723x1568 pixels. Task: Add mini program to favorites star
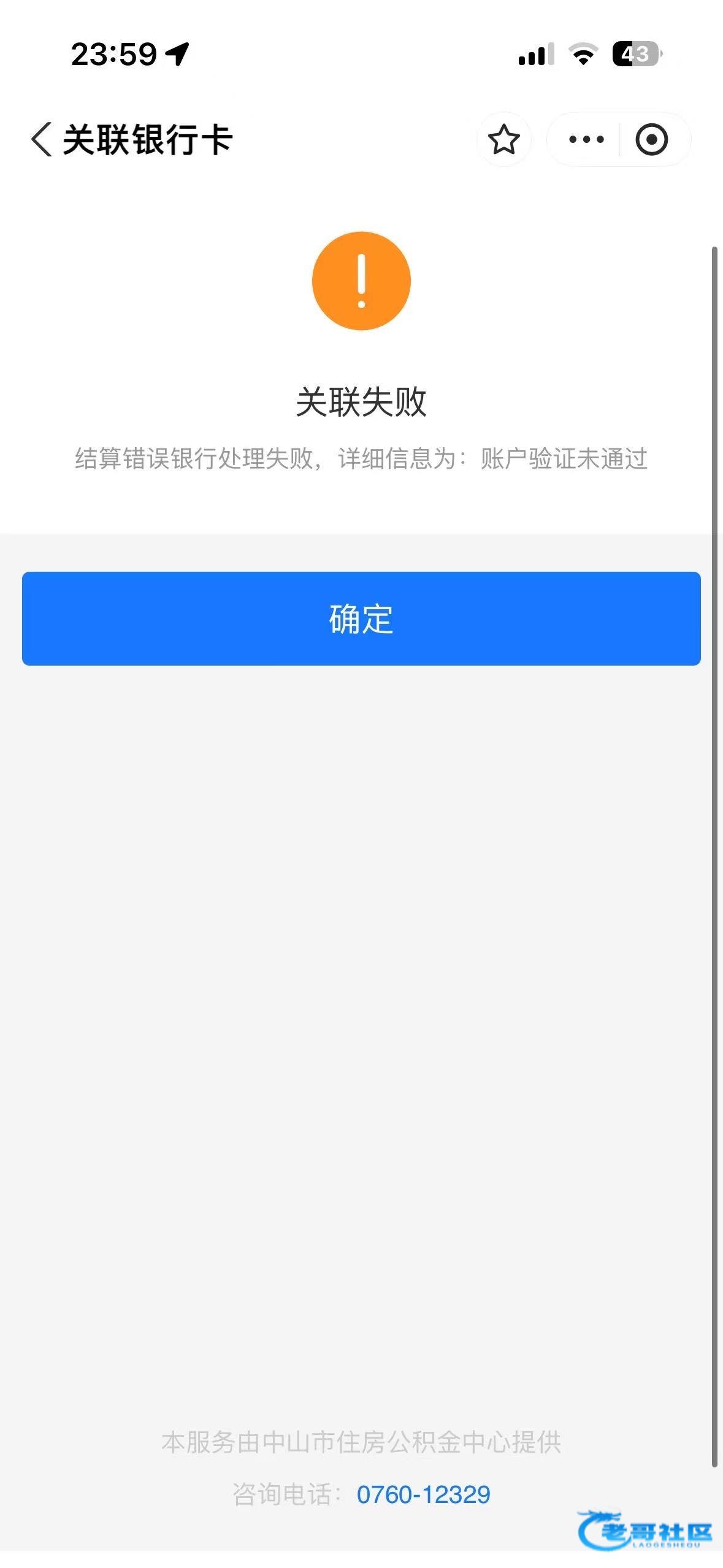click(x=503, y=139)
